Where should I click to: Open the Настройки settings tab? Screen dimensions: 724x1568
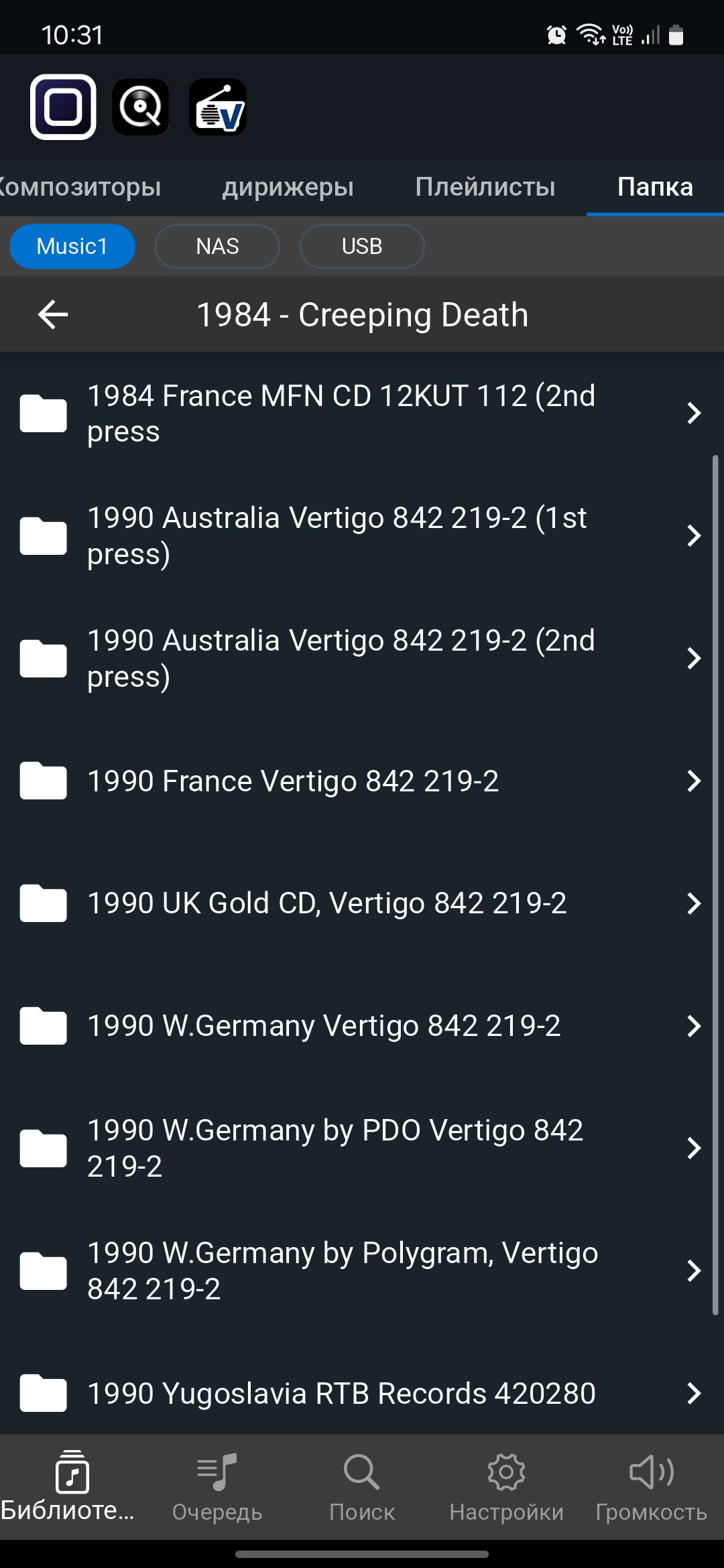(507, 1487)
